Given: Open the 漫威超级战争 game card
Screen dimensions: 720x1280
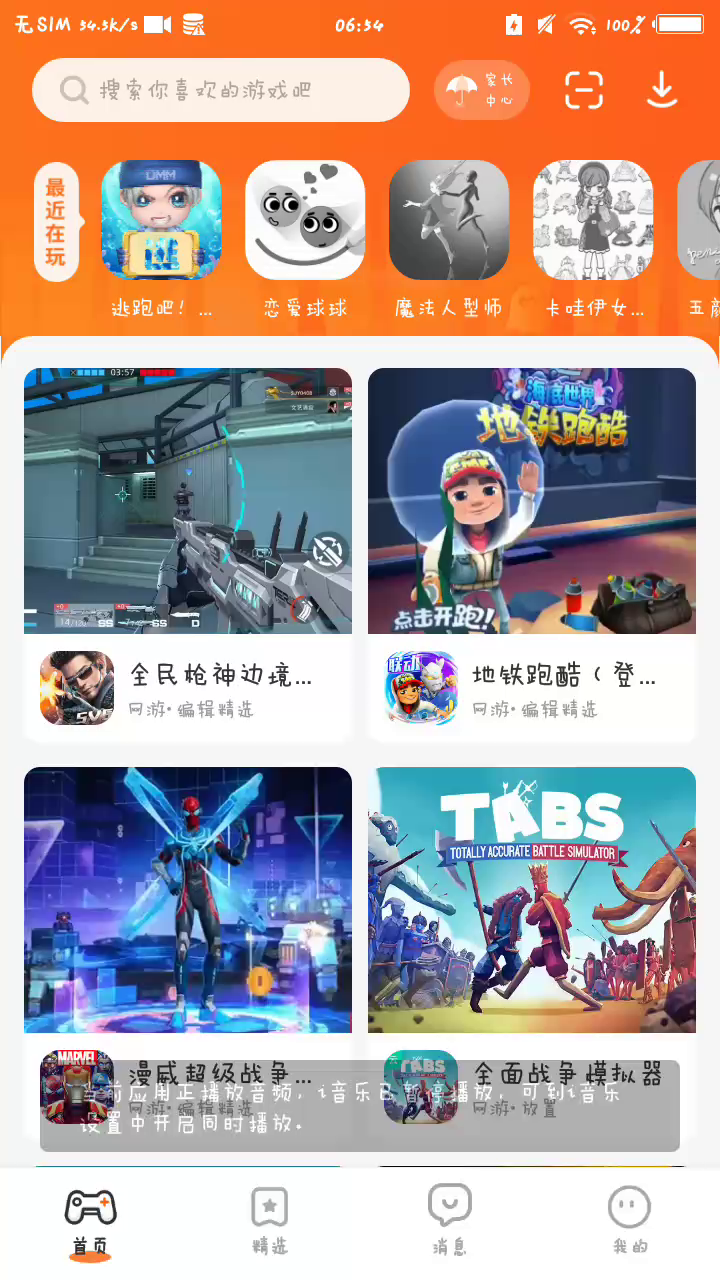Looking at the screenshot, I should (x=188, y=900).
